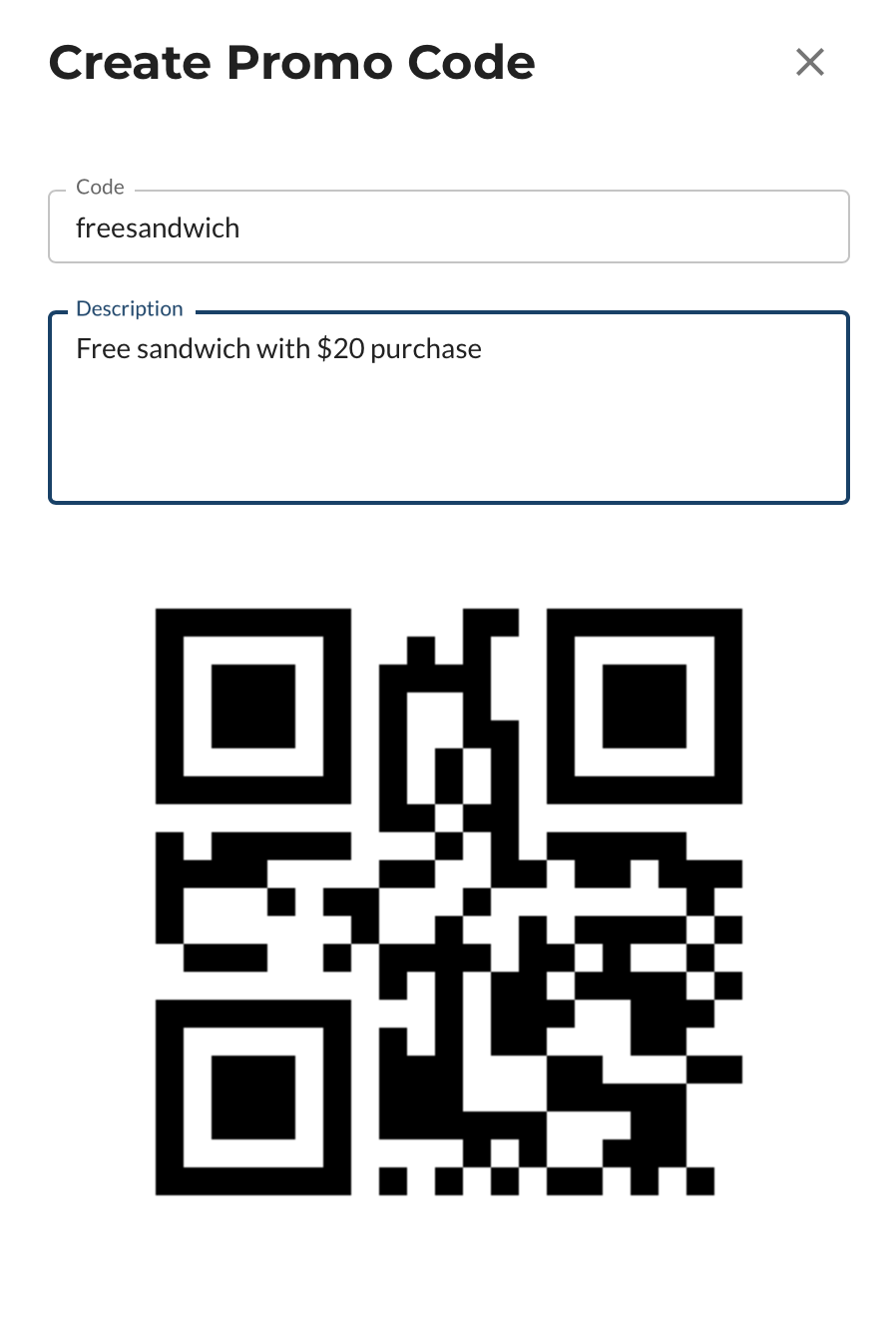Select the freesandwich code text
Viewport: 896px width, 1337px height.
pos(157,227)
